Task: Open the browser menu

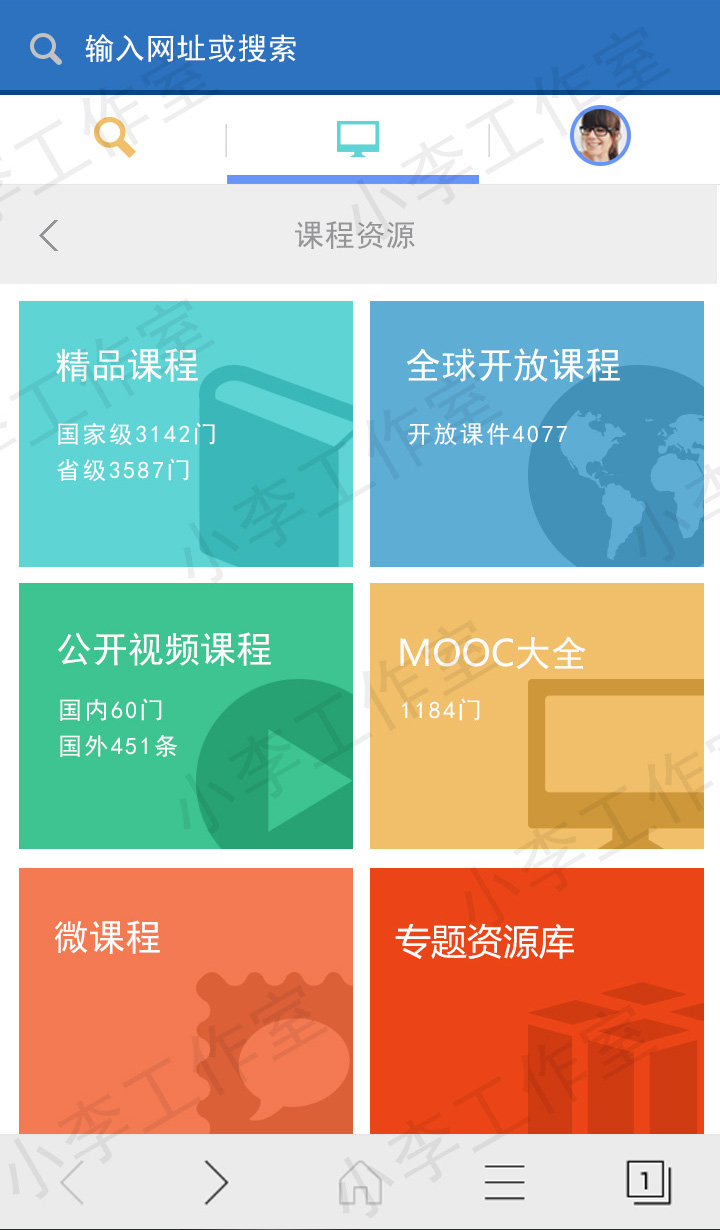Action: click(x=504, y=1183)
